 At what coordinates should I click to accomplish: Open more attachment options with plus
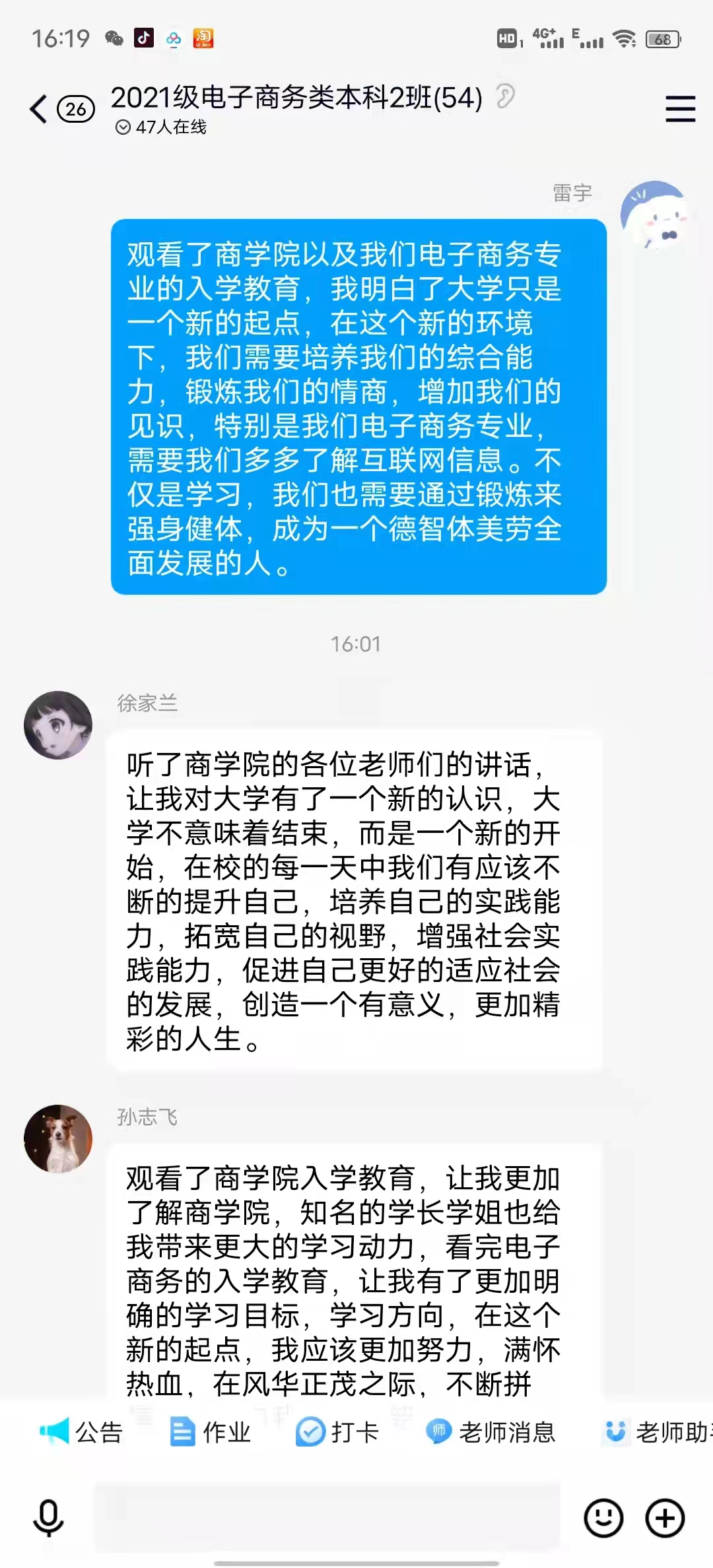(665, 1518)
